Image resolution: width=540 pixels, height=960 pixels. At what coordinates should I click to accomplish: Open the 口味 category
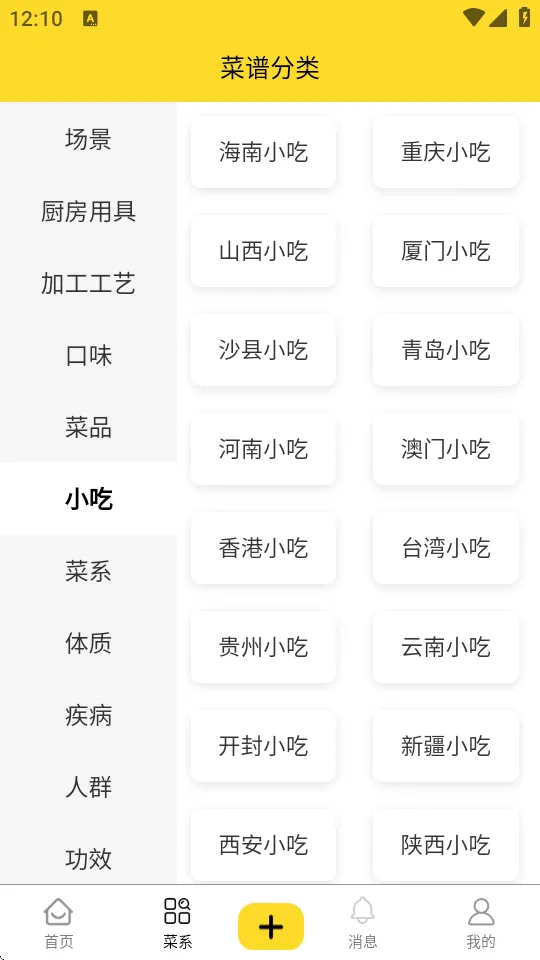tap(88, 355)
